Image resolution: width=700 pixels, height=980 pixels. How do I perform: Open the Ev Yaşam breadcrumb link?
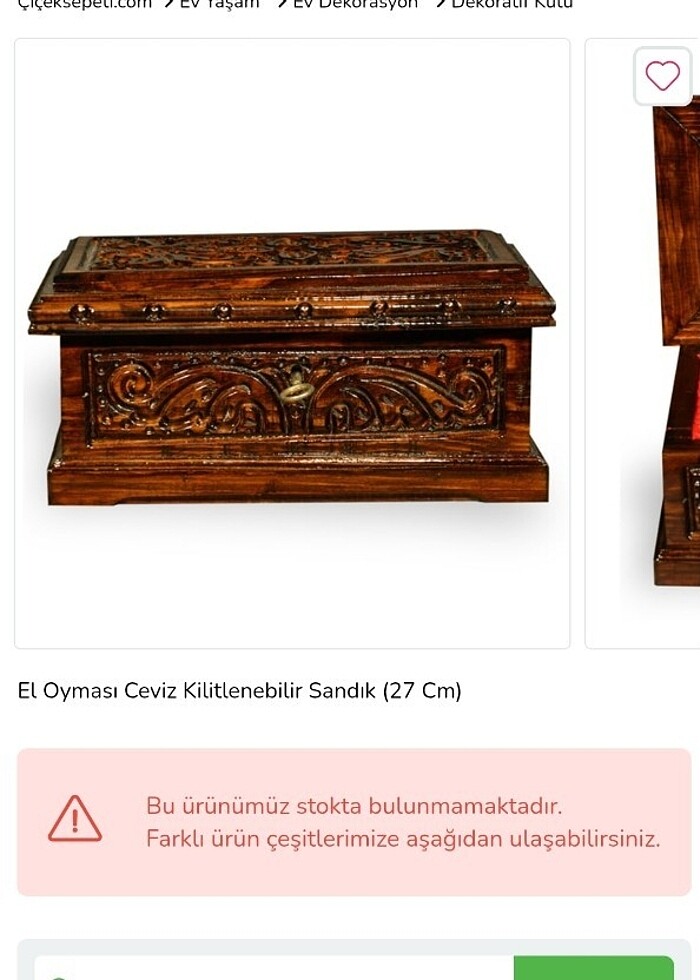coord(218,5)
